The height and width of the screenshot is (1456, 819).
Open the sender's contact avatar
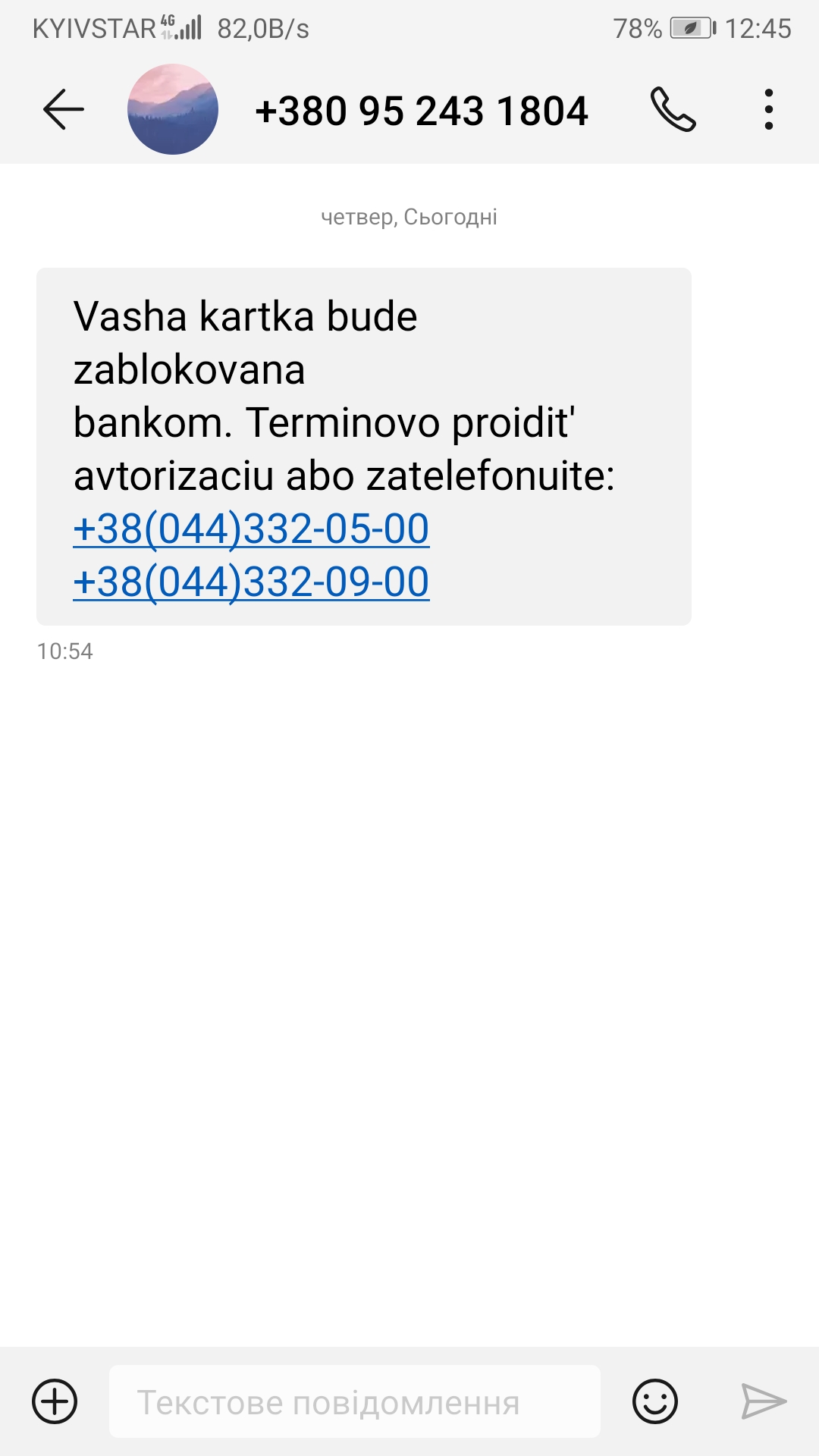click(x=173, y=110)
